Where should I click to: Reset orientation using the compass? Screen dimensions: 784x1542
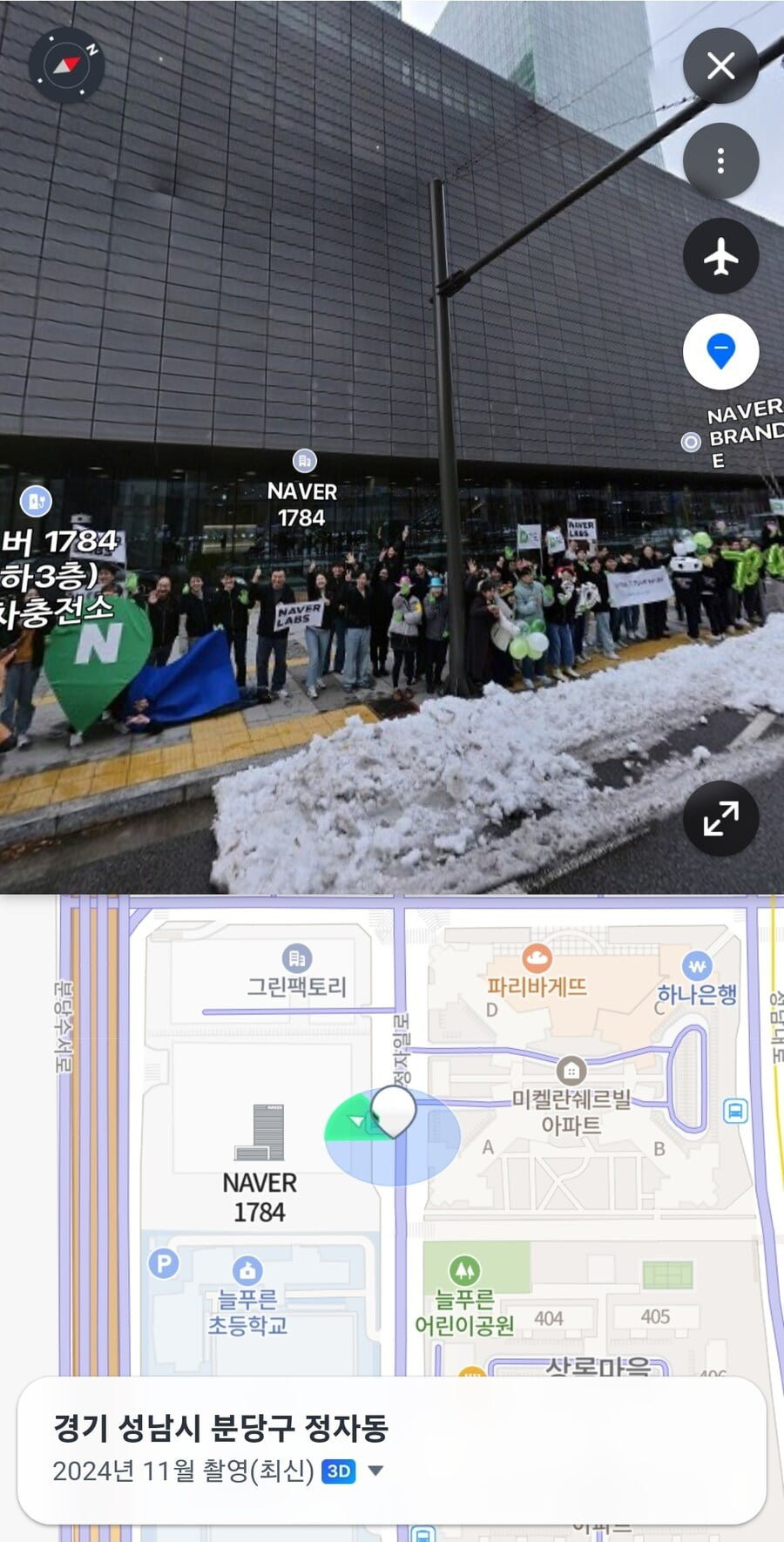pyautogui.click(x=67, y=65)
